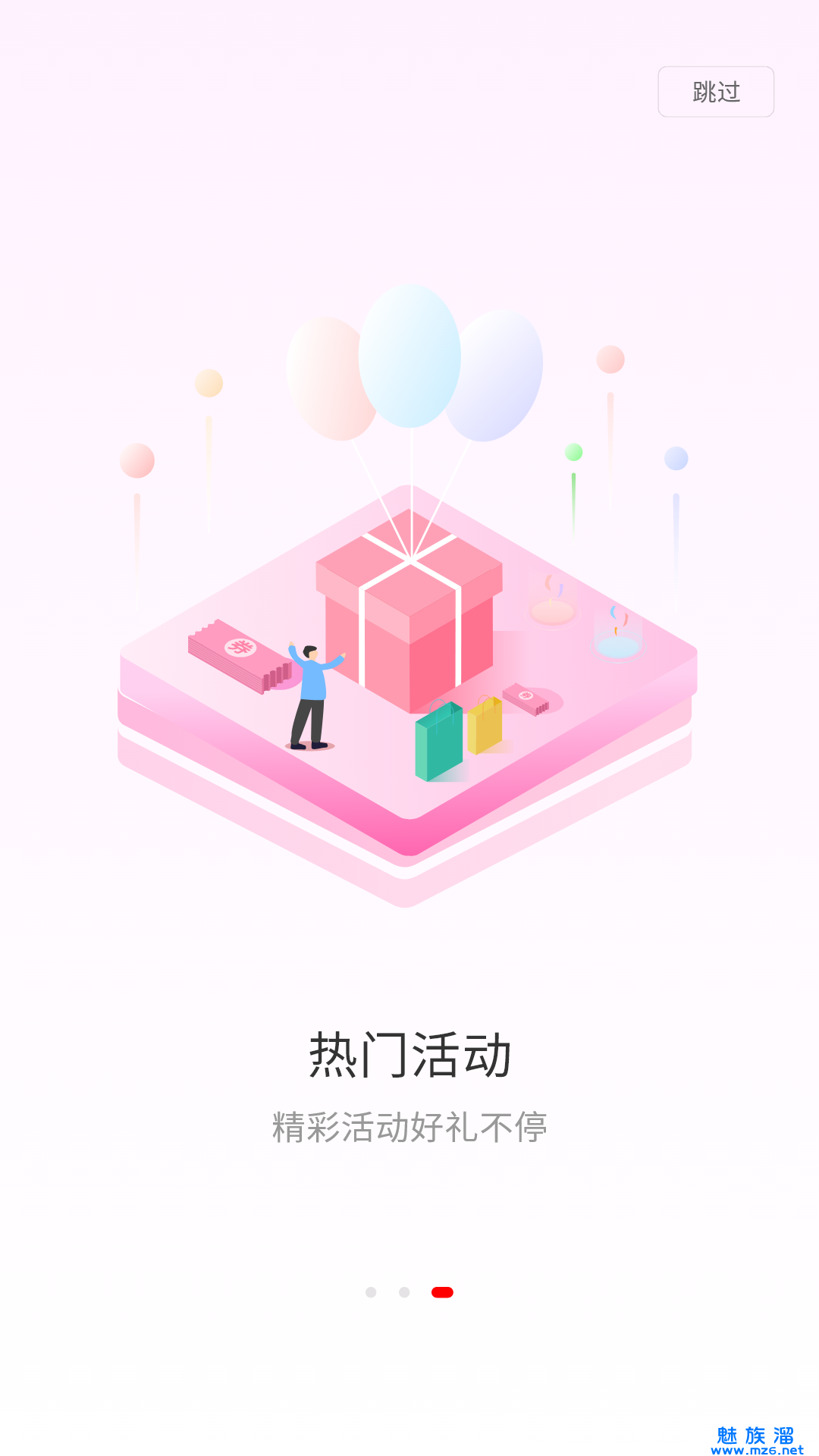Select the second page indicator dot
819x1456 pixels.
pyautogui.click(x=404, y=1292)
